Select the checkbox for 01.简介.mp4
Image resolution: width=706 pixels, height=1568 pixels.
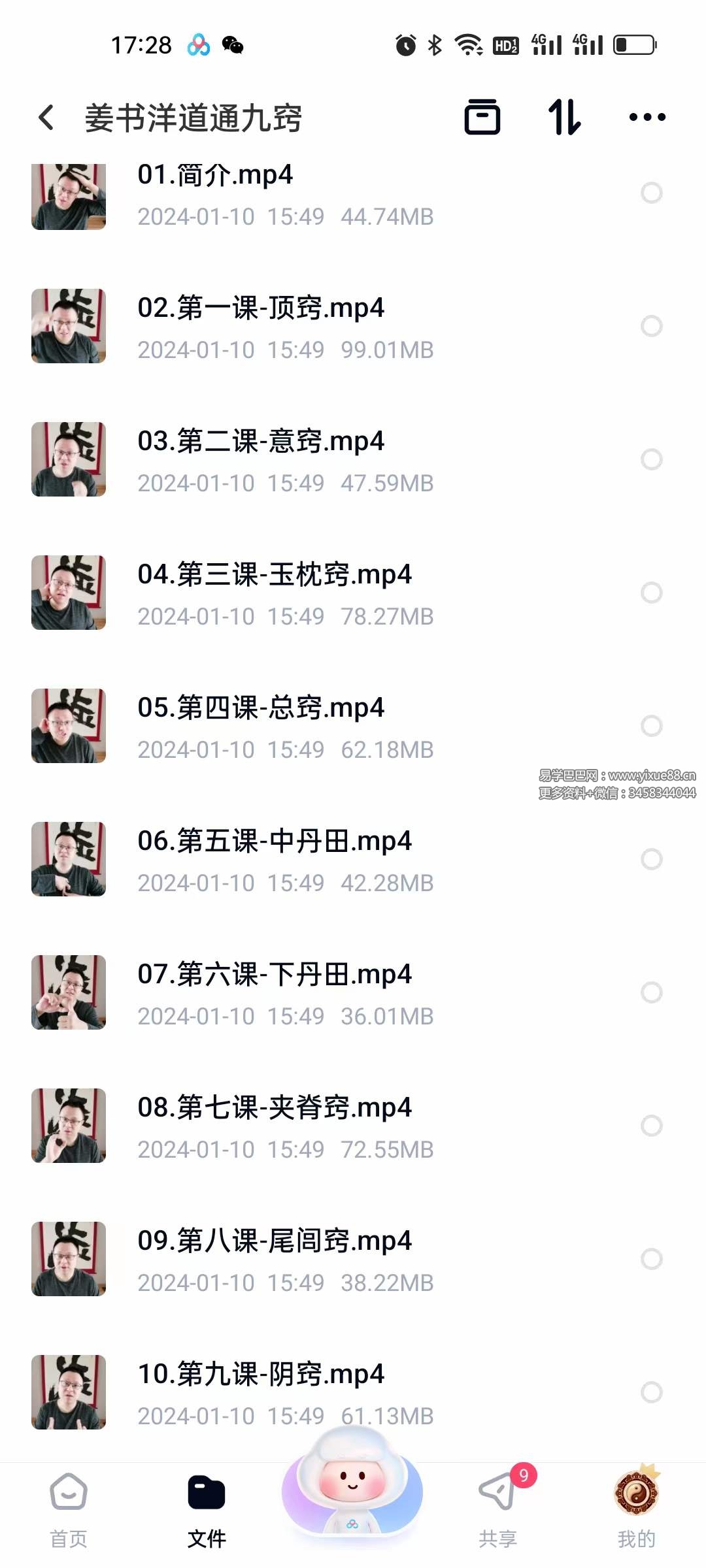click(652, 193)
